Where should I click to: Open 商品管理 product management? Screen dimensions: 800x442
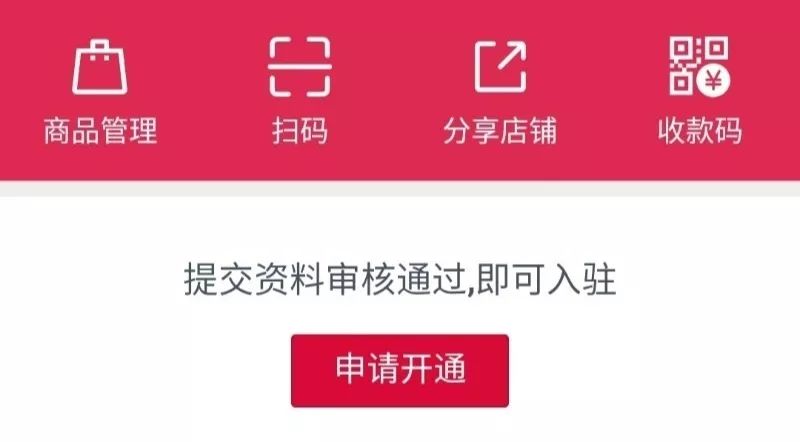pyautogui.click(x=100, y=90)
